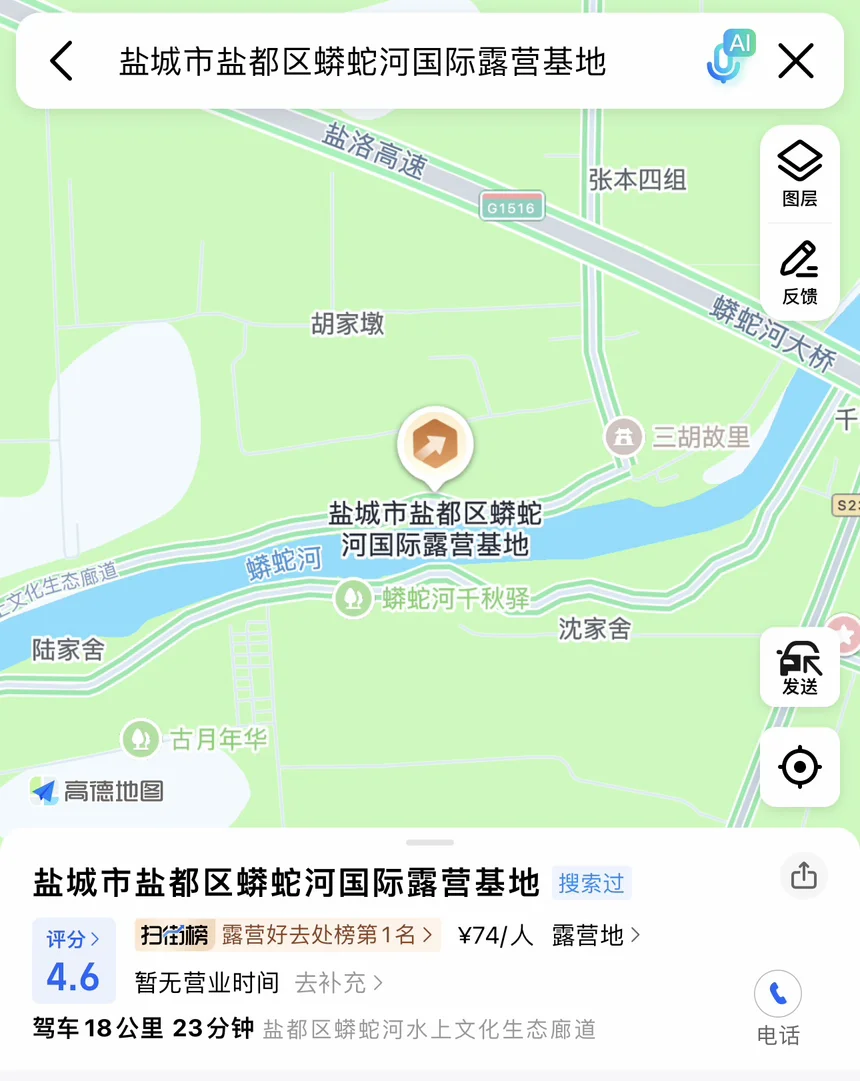This screenshot has height=1081, width=860.
Task: Select the 蟒蛇河千秋驿 map marker
Action: [353, 599]
